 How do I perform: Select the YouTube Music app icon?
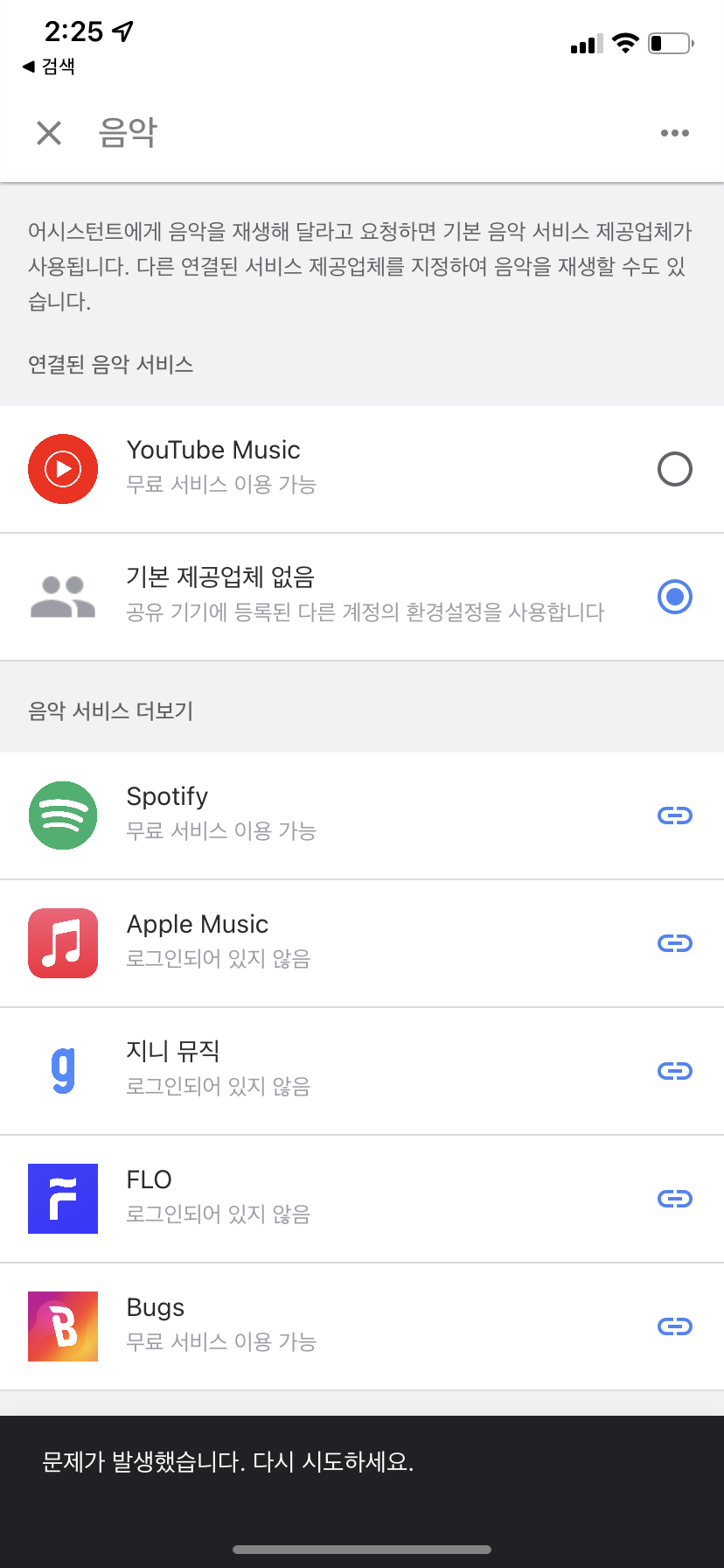62,468
